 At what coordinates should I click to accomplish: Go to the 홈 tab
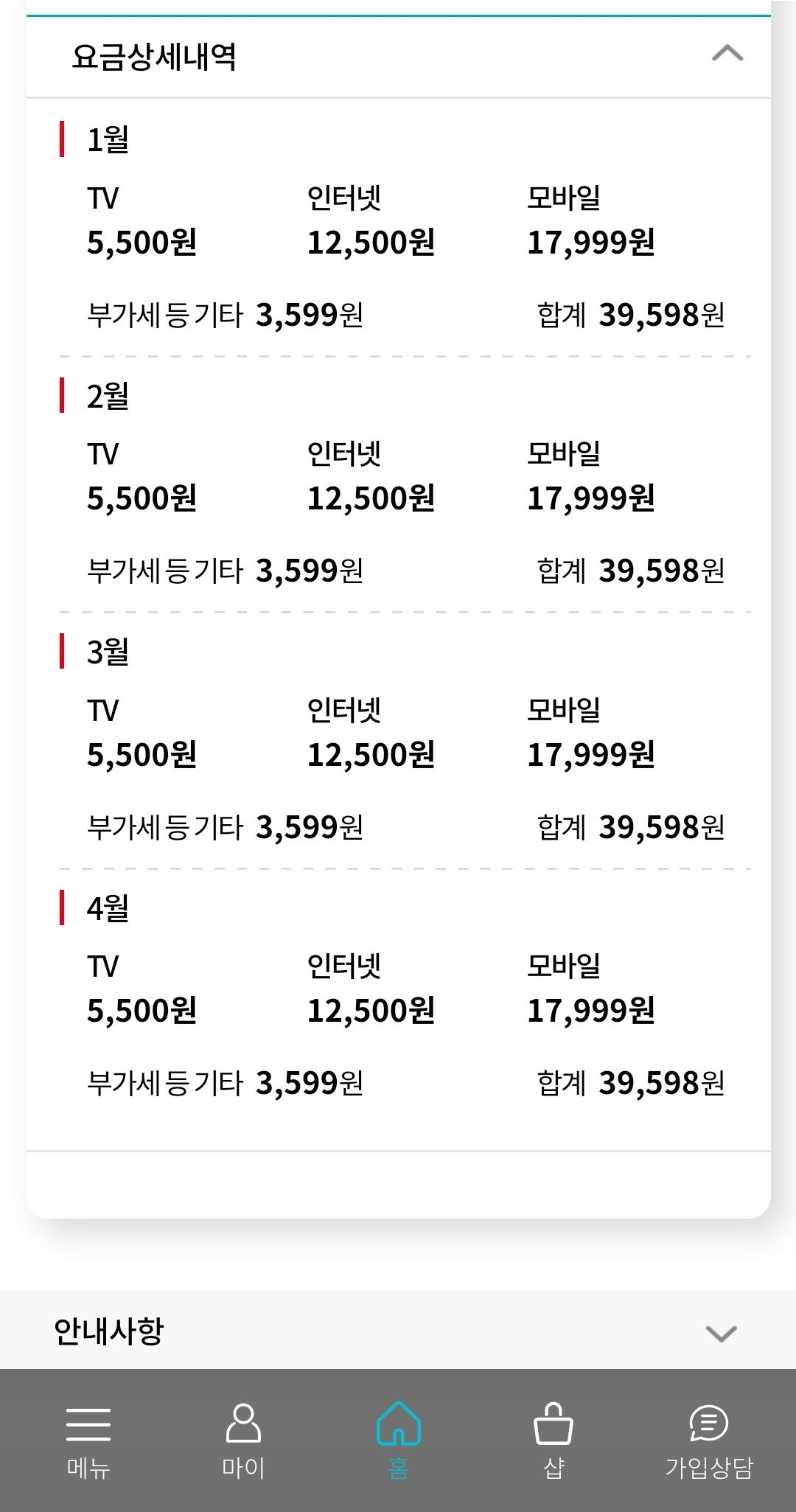(x=398, y=1440)
